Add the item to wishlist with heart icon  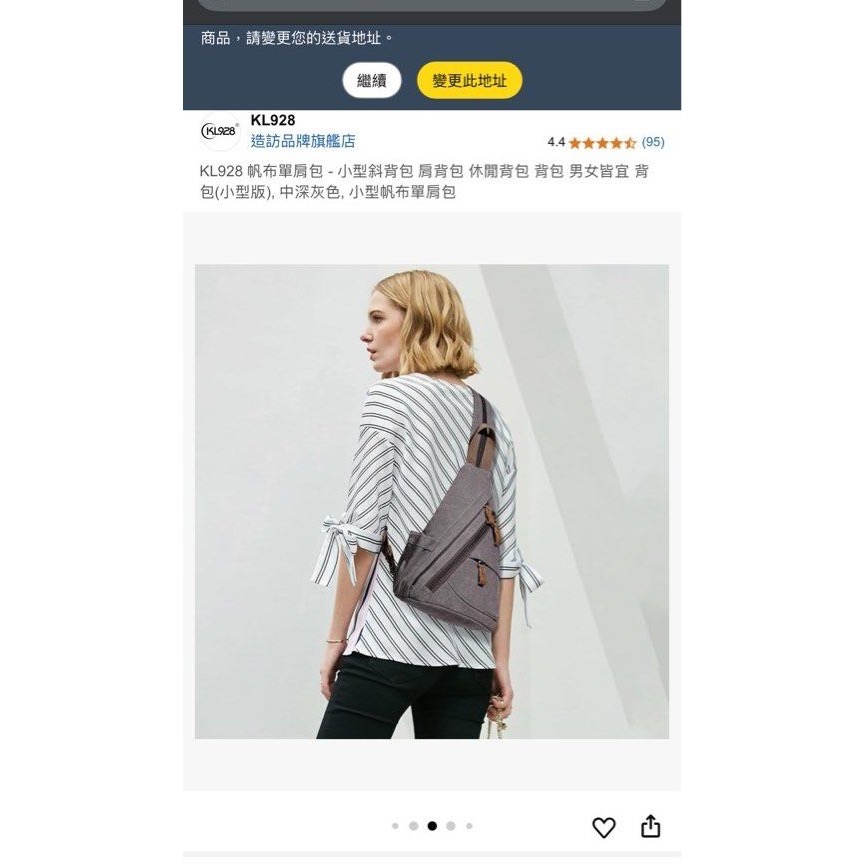(604, 827)
